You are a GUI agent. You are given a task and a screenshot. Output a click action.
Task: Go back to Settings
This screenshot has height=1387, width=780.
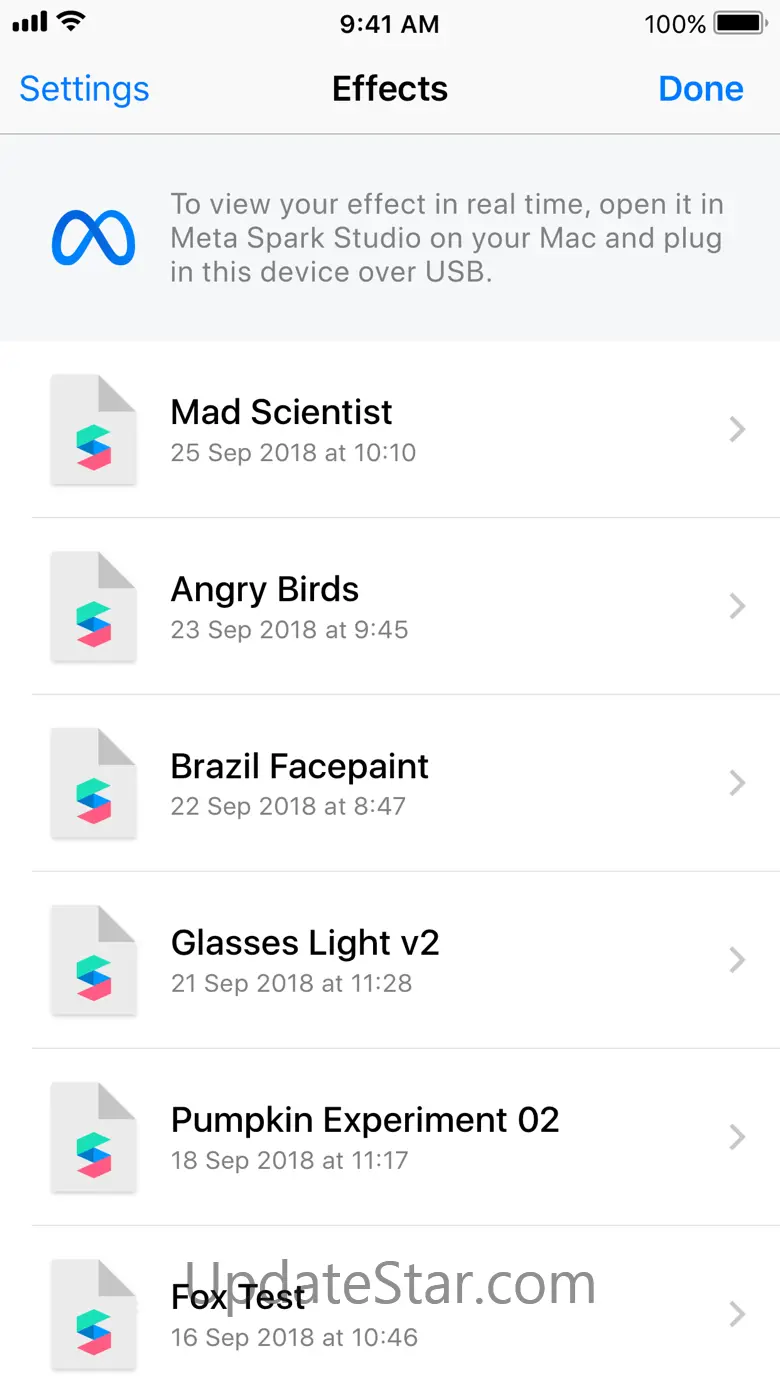click(x=84, y=89)
